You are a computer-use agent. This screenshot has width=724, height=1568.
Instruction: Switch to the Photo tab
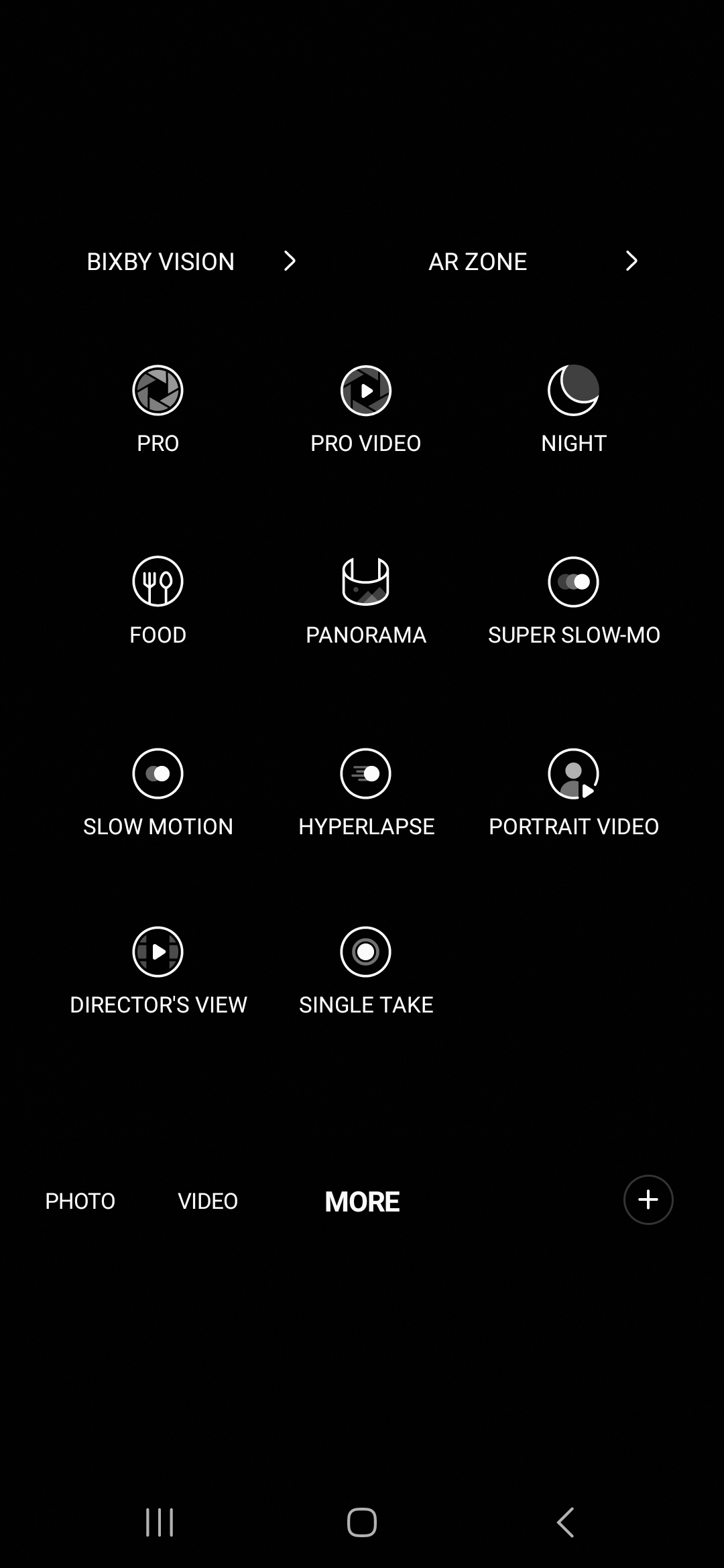coord(80,1201)
